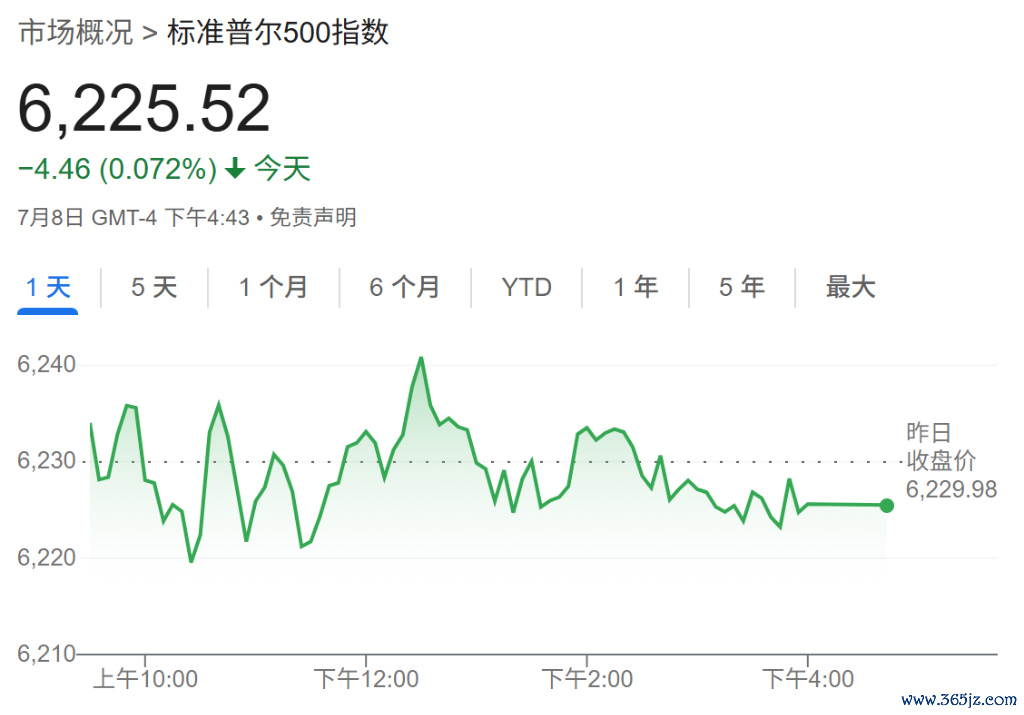This screenshot has height=715, width=1024.
Task: Switch to the 5 年 tab
Action: click(x=742, y=288)
